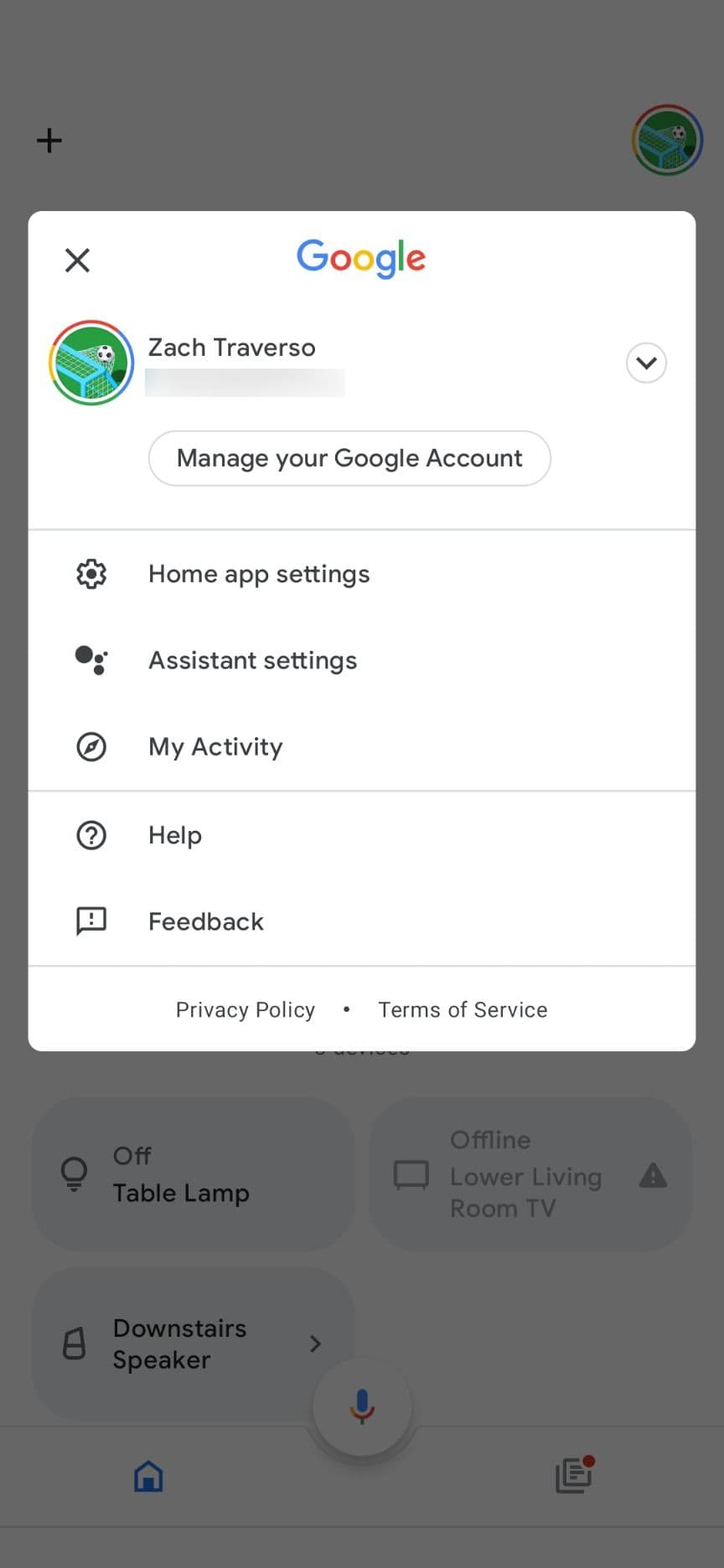Open My Activity using the compass icon
This screenshot has width=724, height=1568.
click(x=90, y=746)
